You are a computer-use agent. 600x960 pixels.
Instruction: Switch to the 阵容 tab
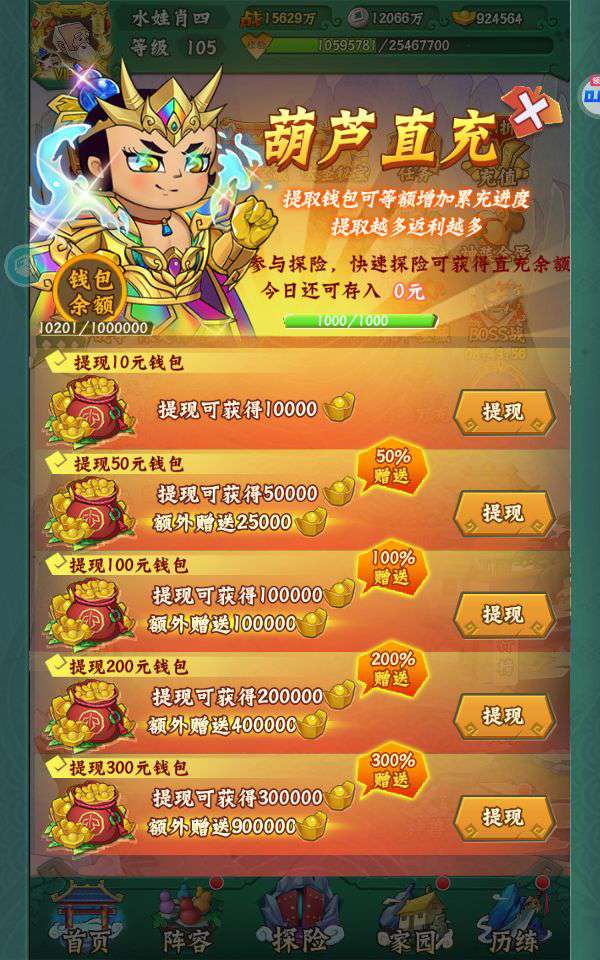click(187, 918)
